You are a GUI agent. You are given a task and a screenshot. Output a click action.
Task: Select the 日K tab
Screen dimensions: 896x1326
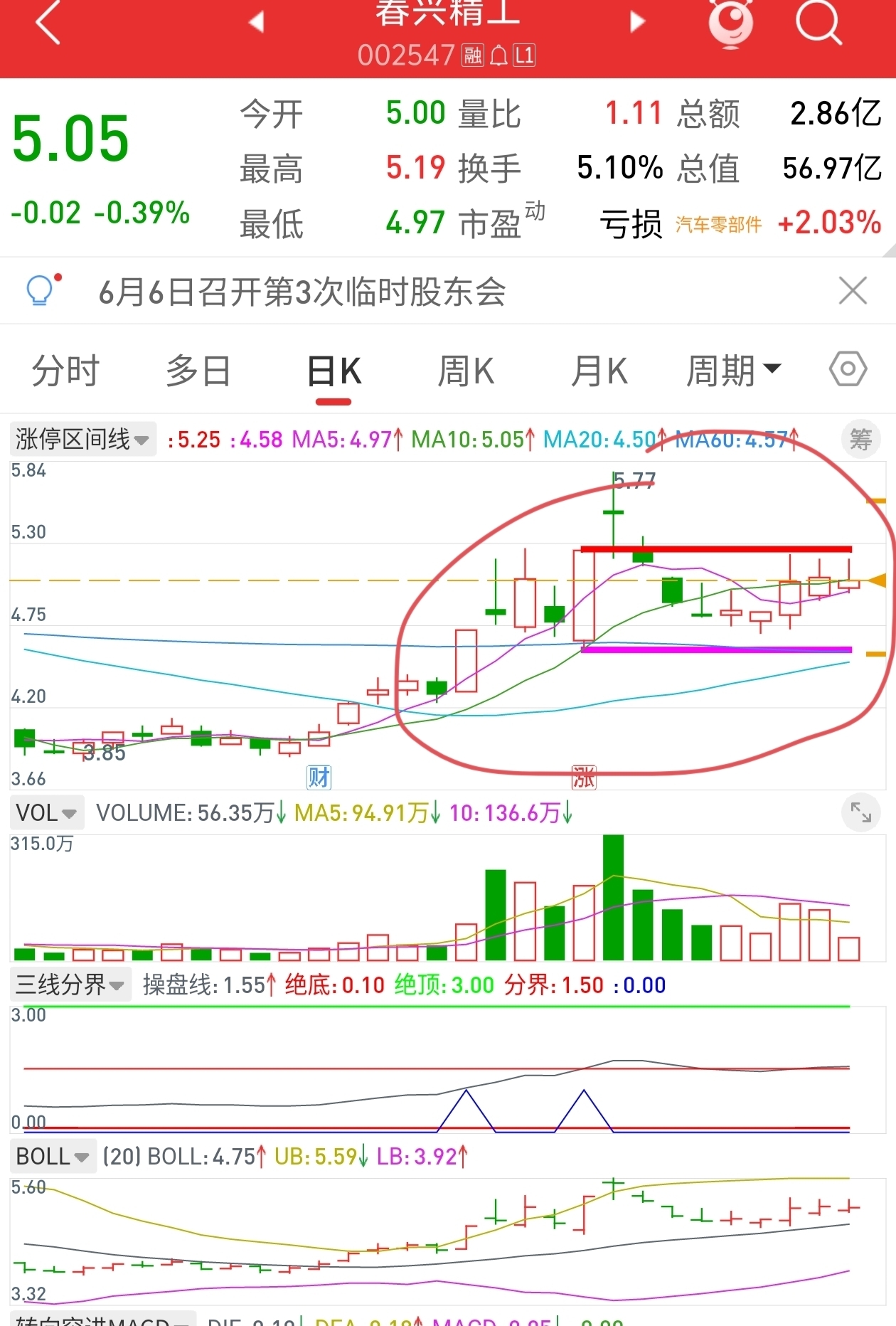[334, 371]
